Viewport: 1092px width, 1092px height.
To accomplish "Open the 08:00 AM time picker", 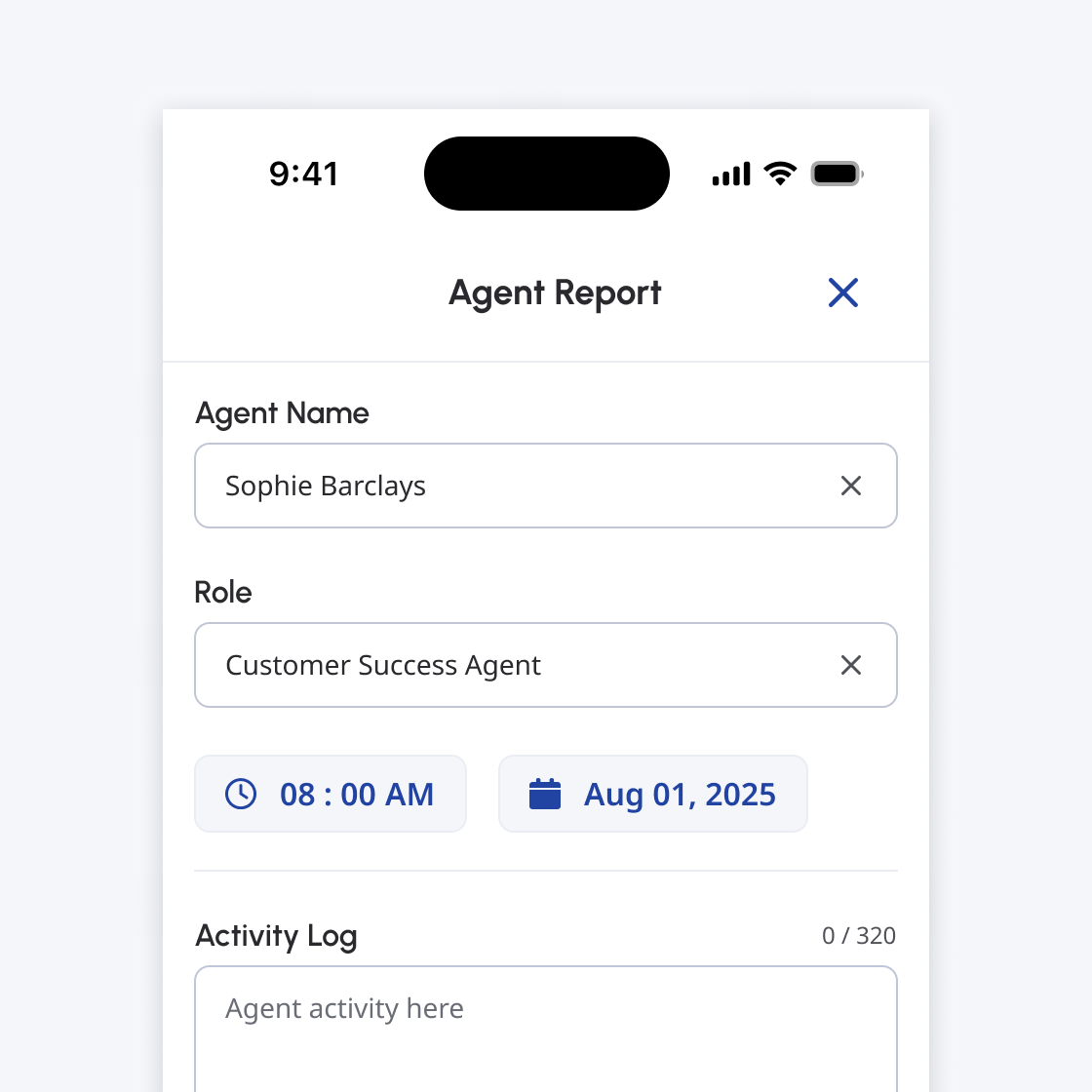I will (x=331, y=794).
